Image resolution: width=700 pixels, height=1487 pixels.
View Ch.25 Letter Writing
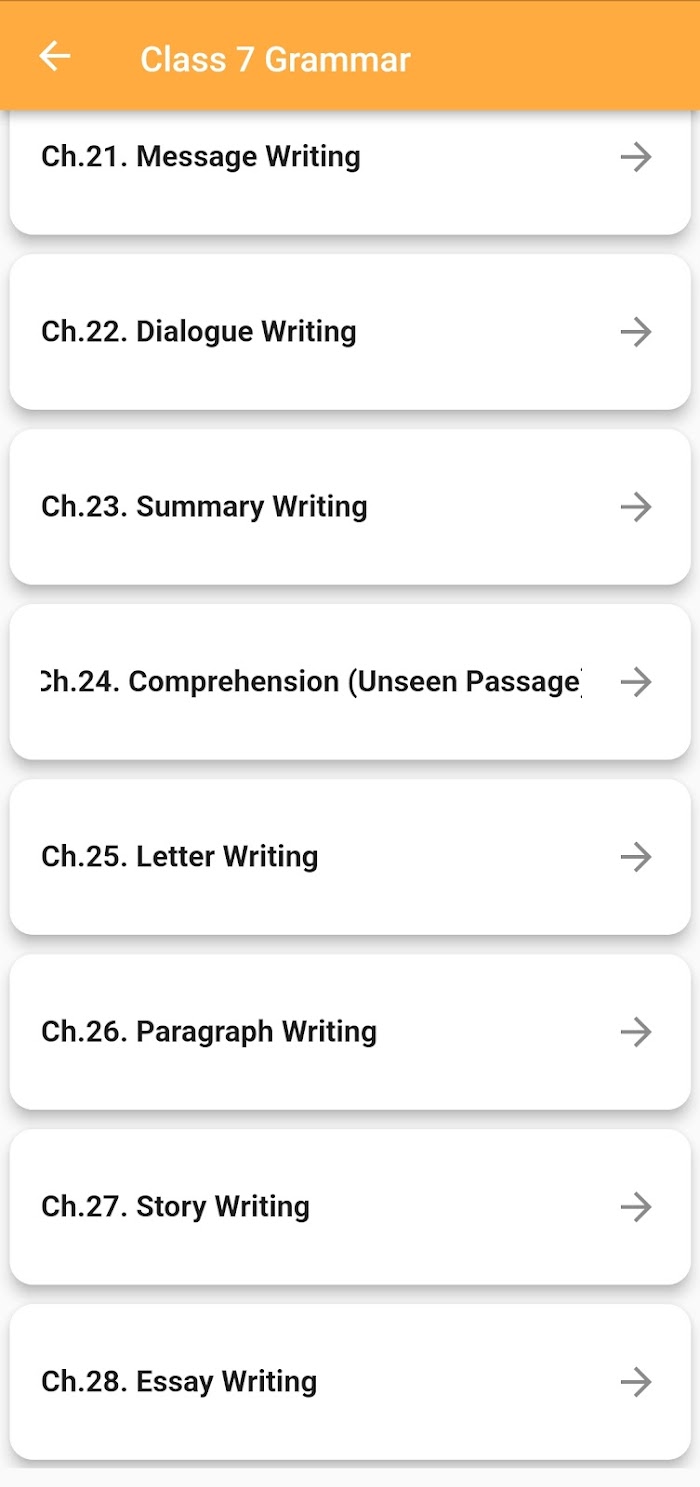point(350,857)
